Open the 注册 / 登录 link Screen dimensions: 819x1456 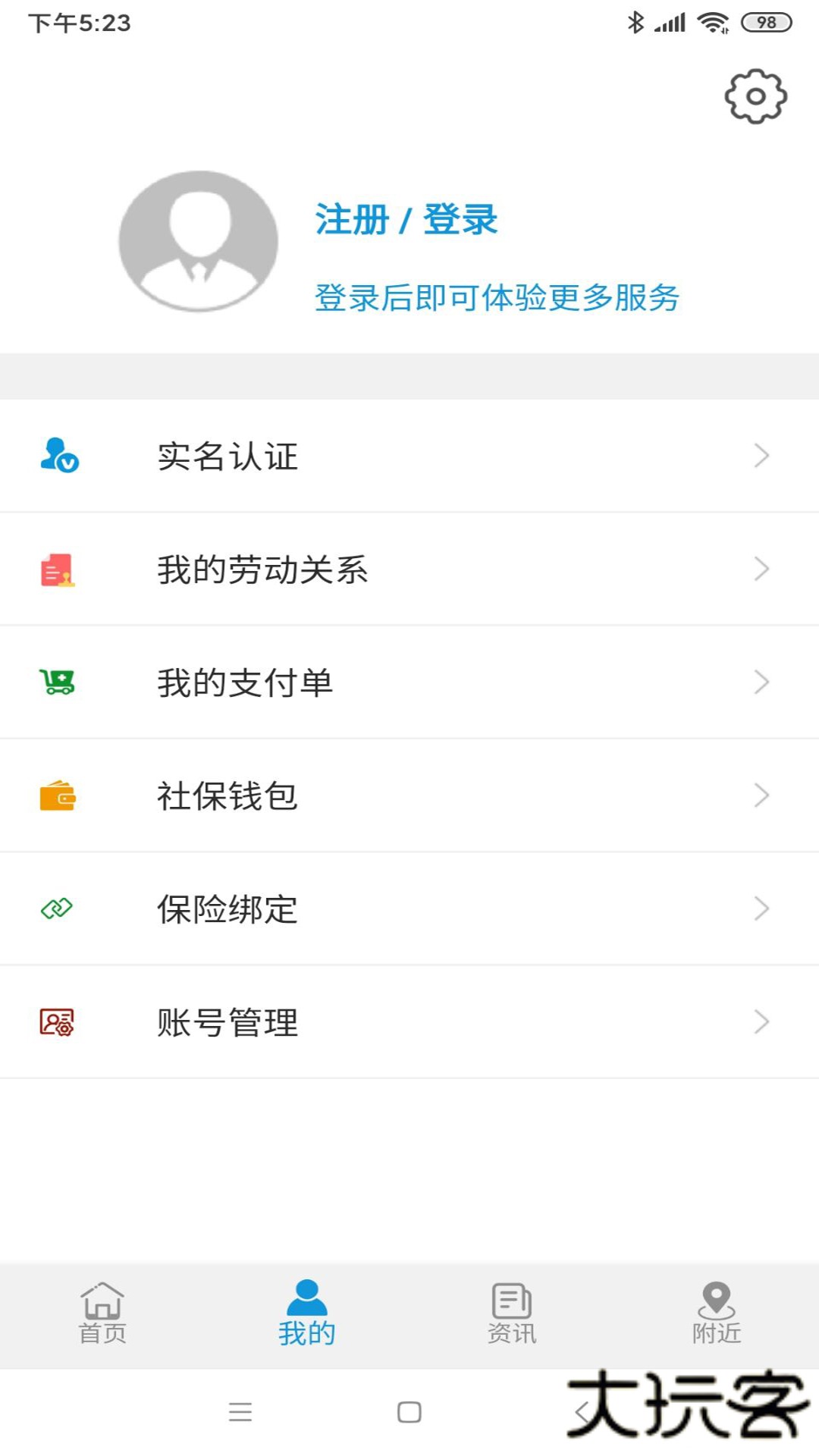coord(406,221)
